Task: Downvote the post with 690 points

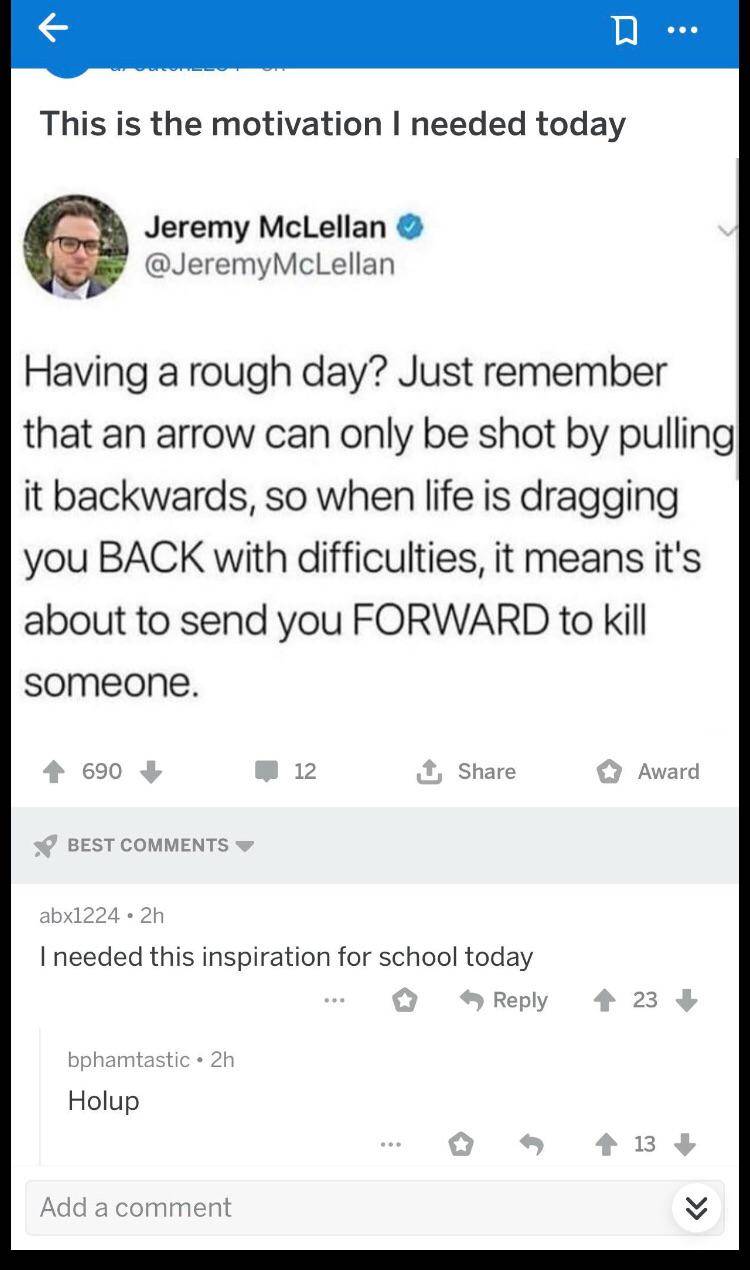Action: point(151,771)
